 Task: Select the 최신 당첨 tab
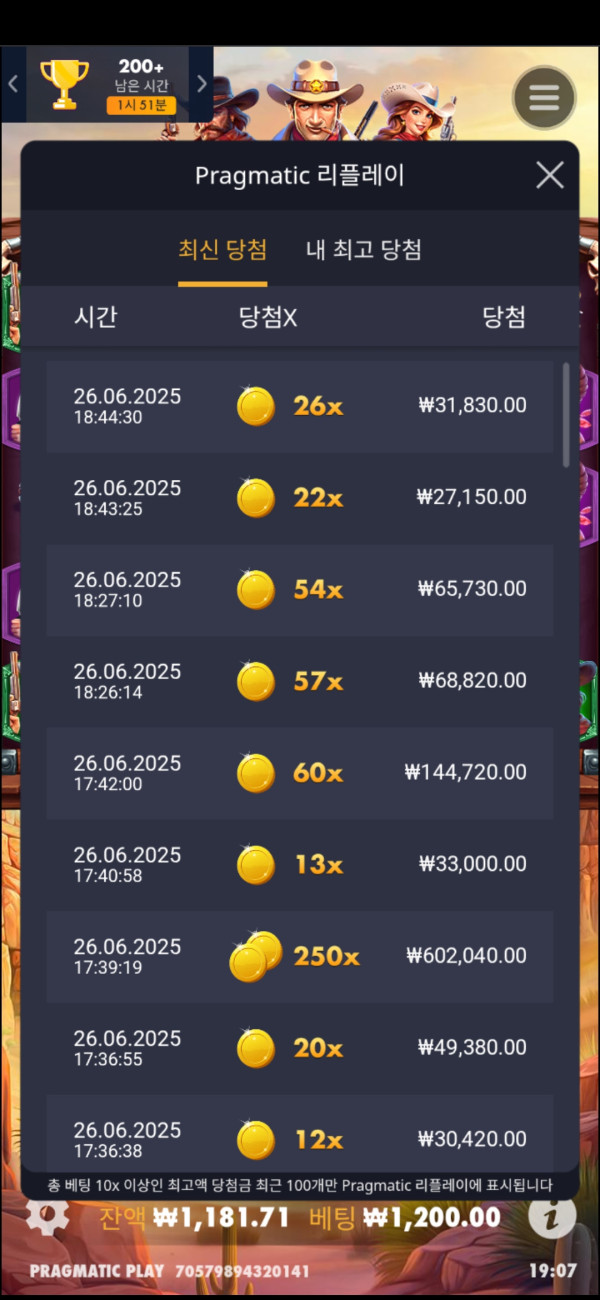(222, 250)
